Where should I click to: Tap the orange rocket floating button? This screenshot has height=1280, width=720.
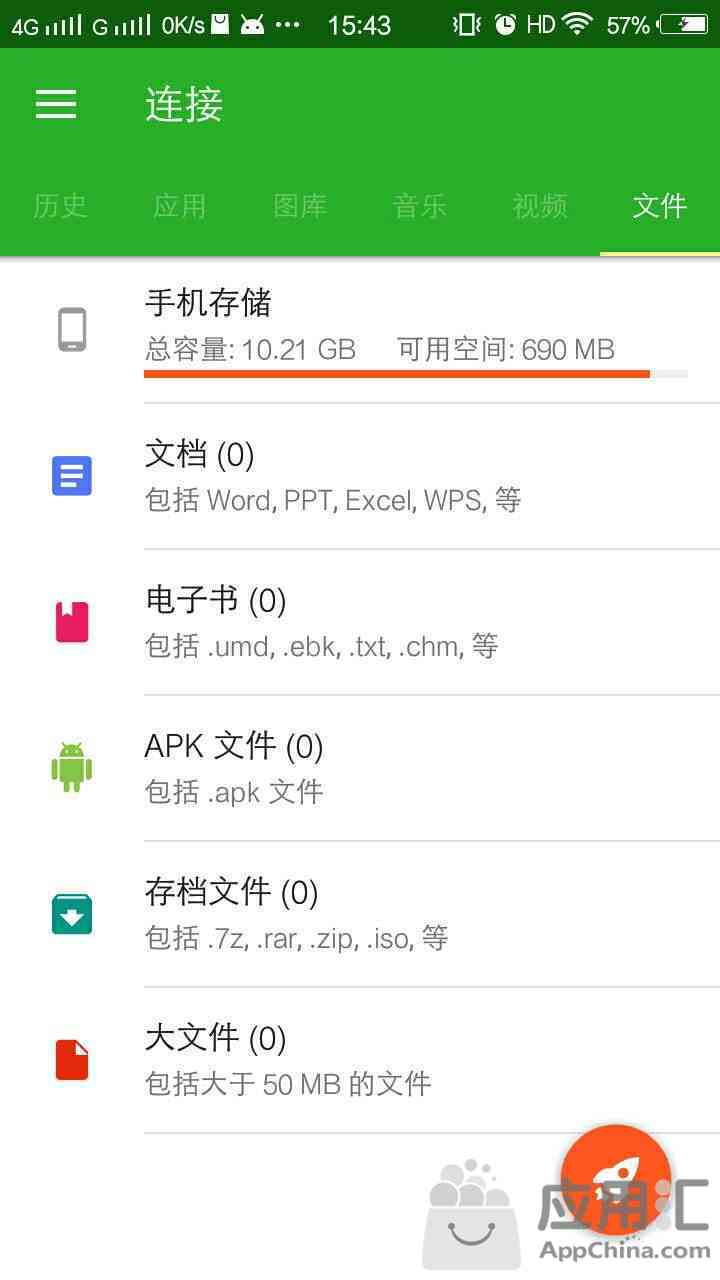coord(615,1180)
